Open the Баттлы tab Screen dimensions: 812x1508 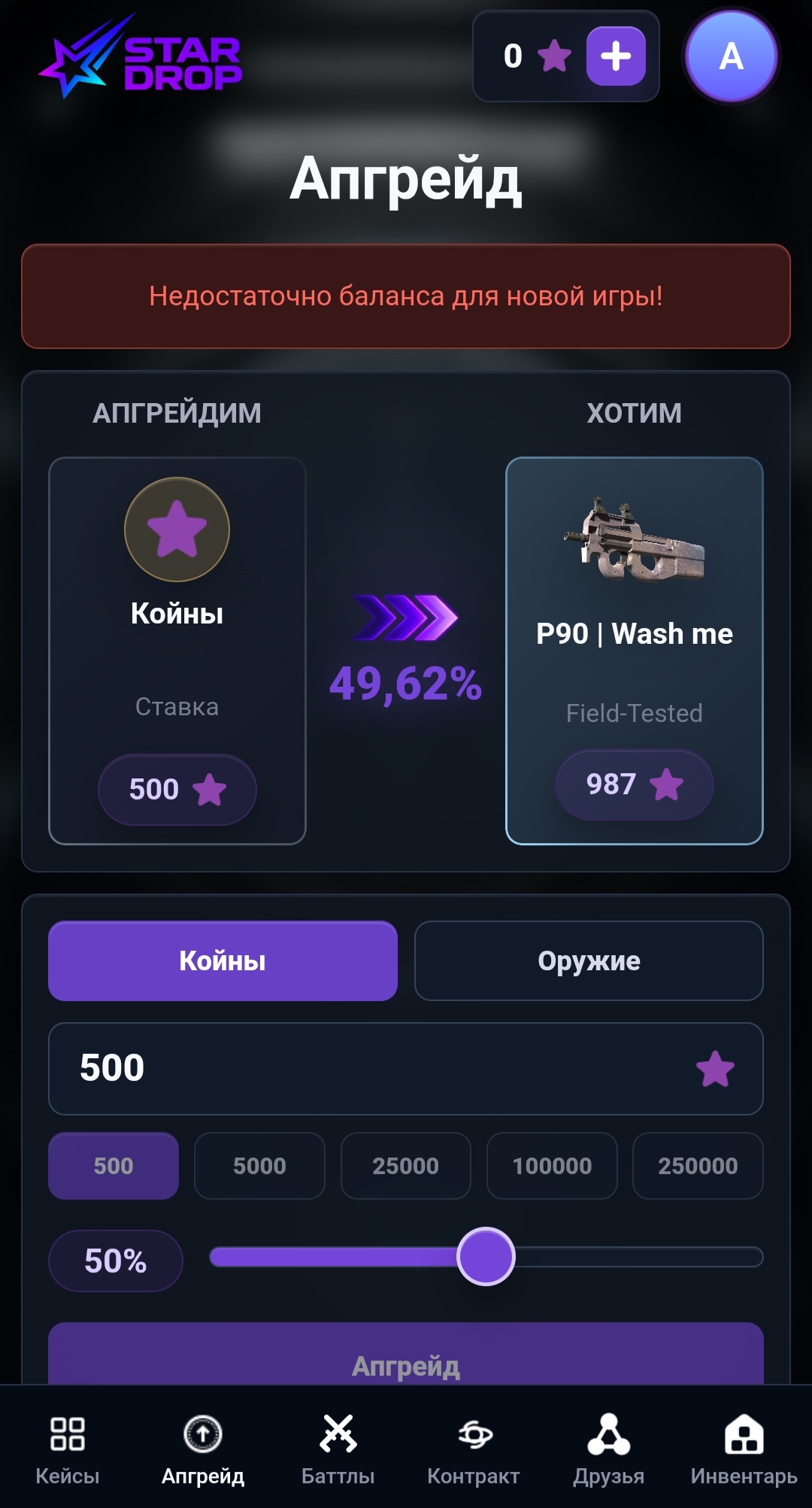coord(338,1449)
